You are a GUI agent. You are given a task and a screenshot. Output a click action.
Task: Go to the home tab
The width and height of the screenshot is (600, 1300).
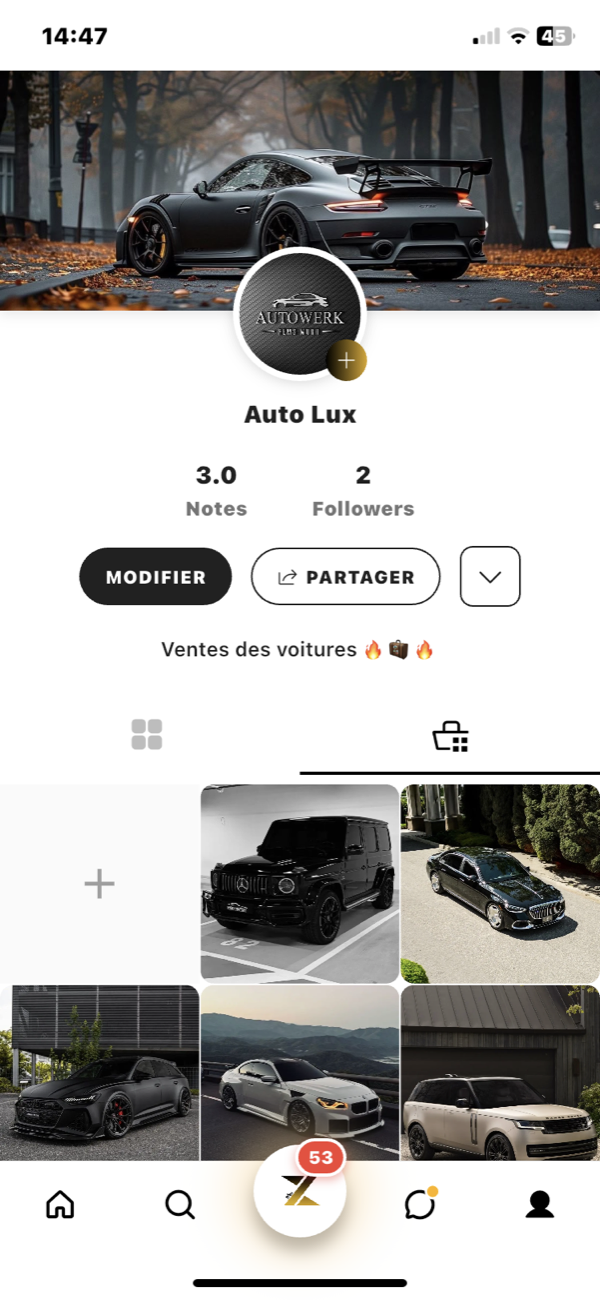60,1205
